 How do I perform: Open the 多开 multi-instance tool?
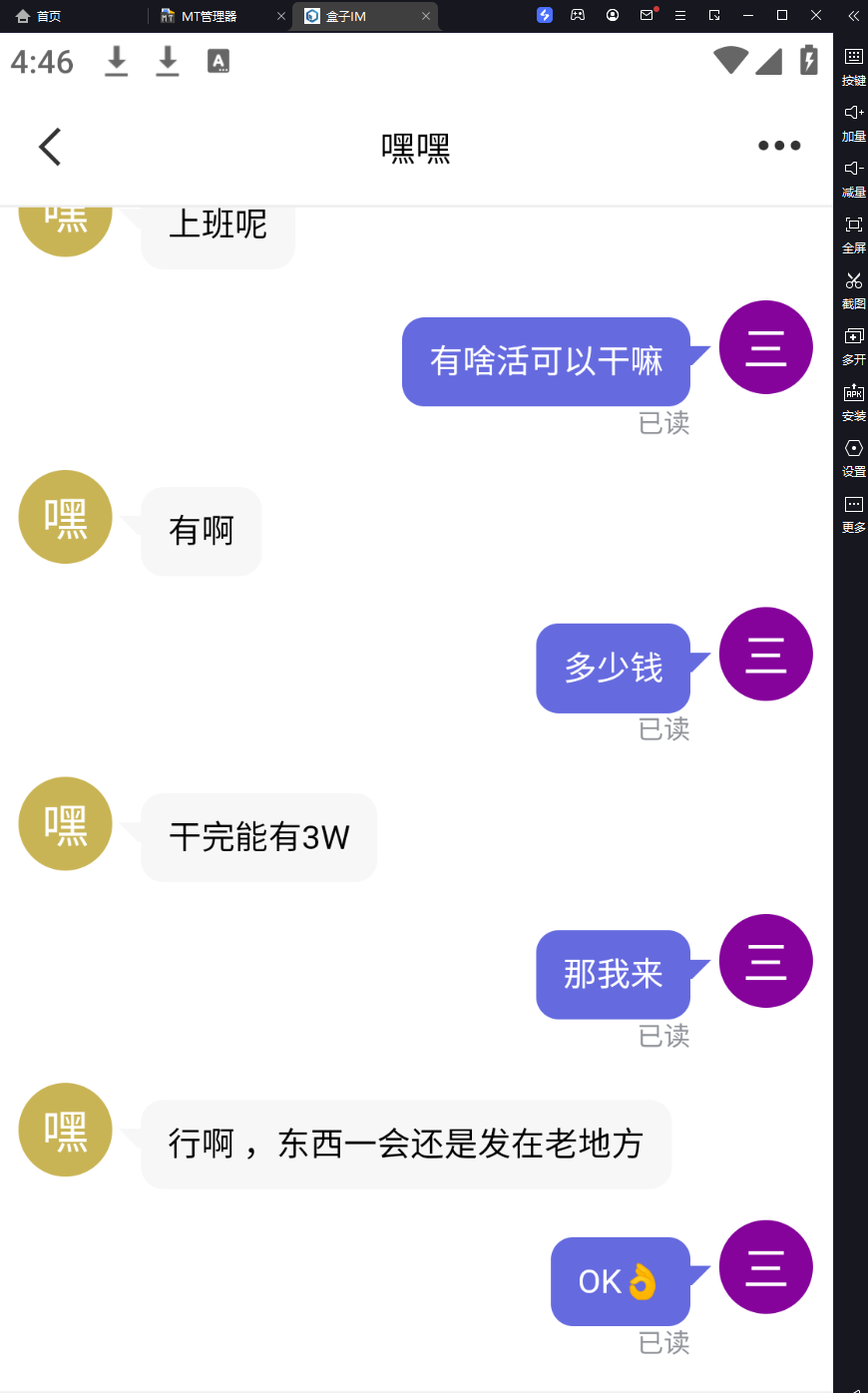pyautogui.click(x=853, y=345)
